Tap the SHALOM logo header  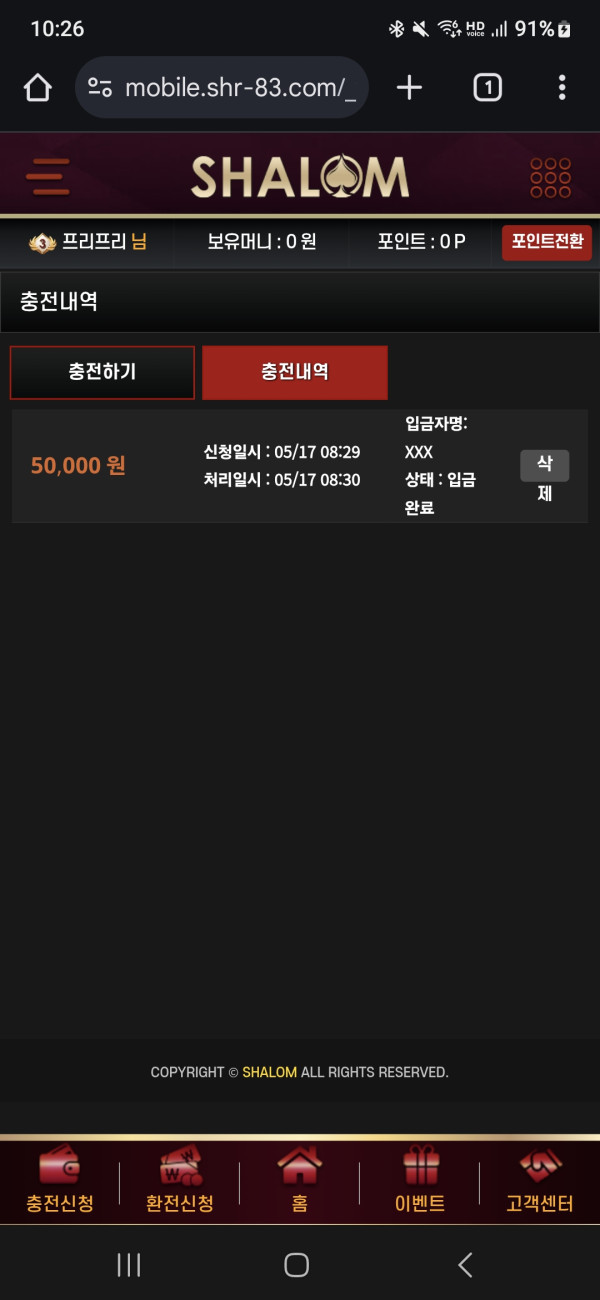click(300, 177)
